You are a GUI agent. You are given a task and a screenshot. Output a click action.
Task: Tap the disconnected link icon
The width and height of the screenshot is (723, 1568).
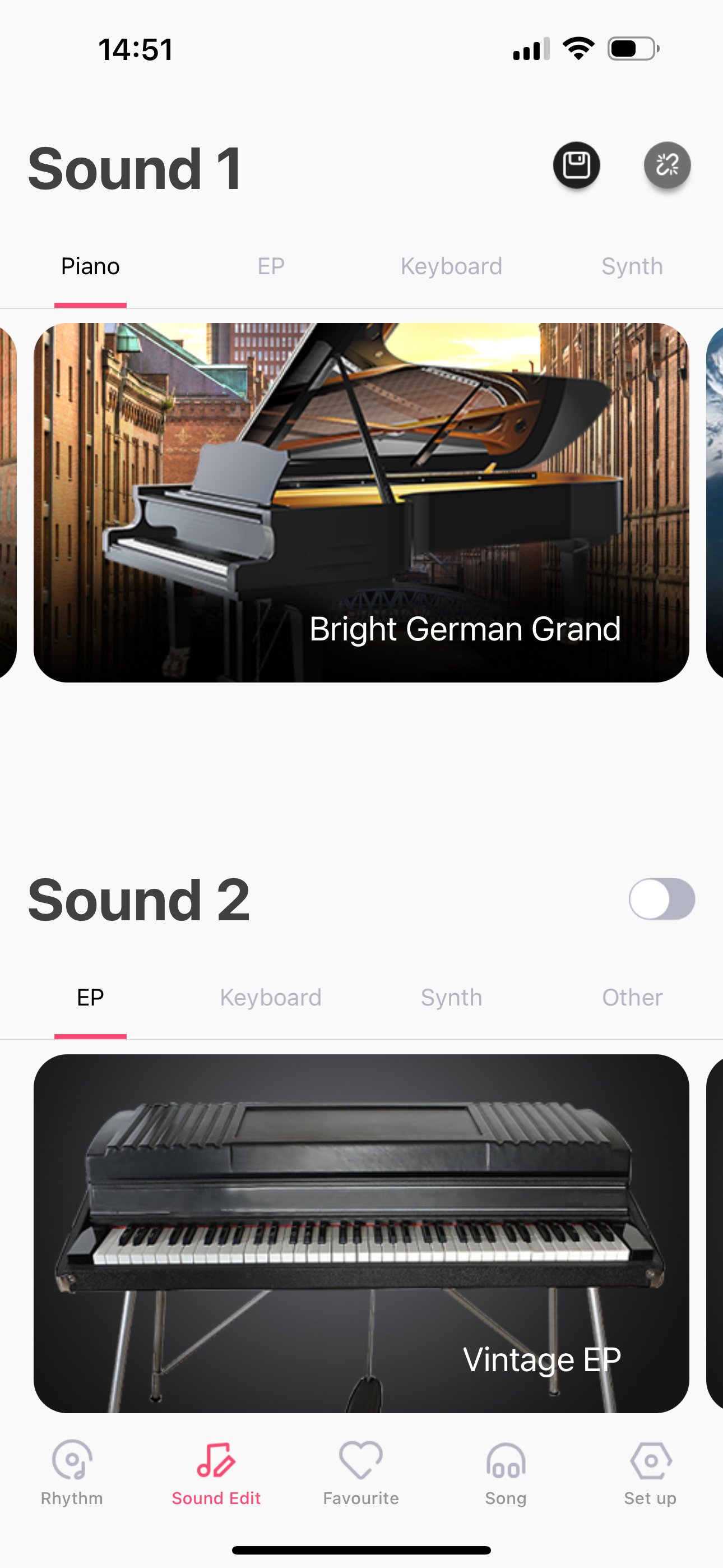[667, 165]
